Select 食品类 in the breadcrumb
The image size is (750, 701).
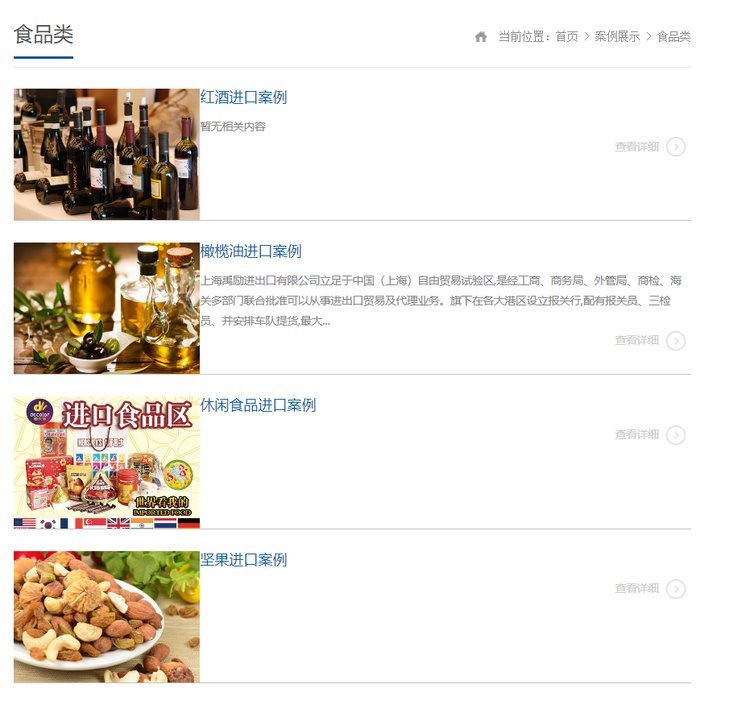(673, 36)
